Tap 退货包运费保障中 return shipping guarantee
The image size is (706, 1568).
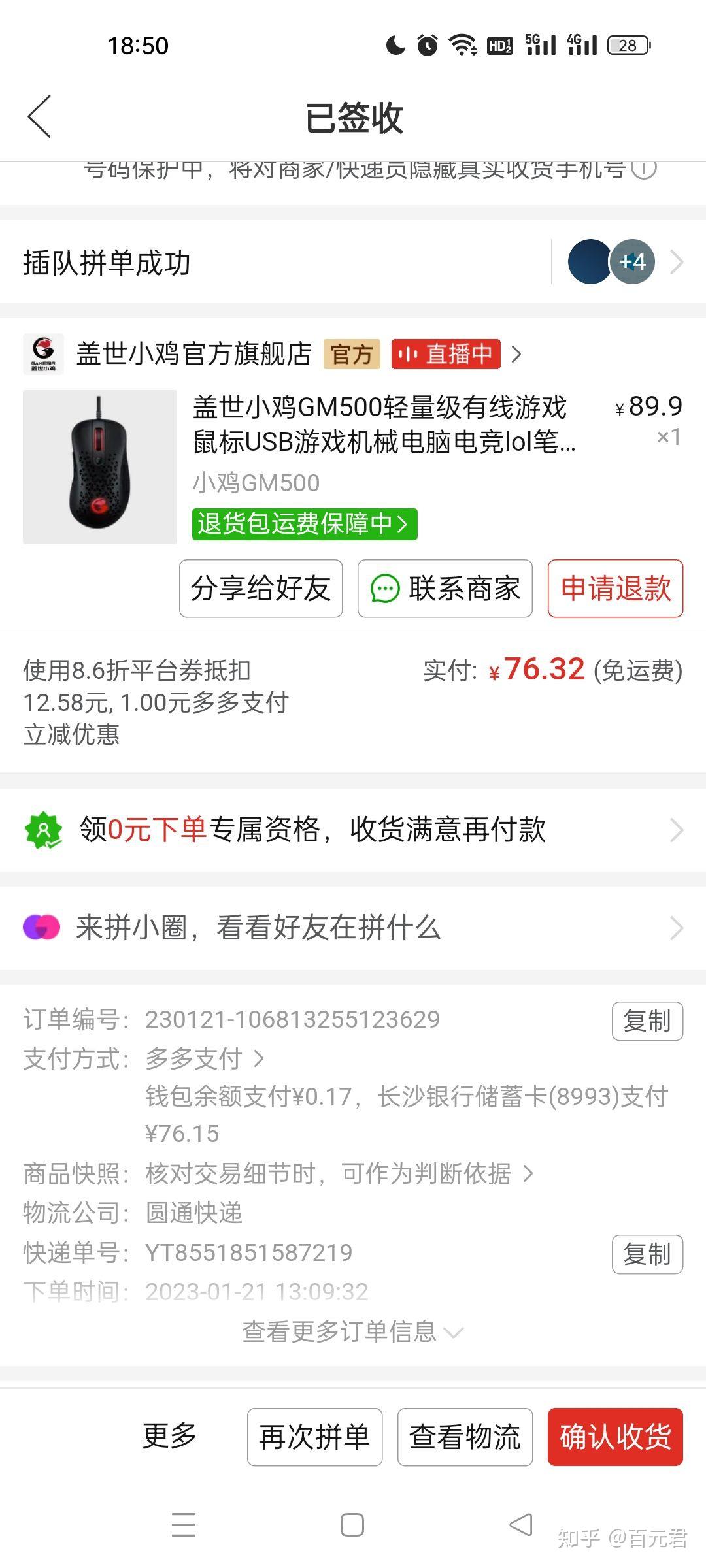(305, 525)
